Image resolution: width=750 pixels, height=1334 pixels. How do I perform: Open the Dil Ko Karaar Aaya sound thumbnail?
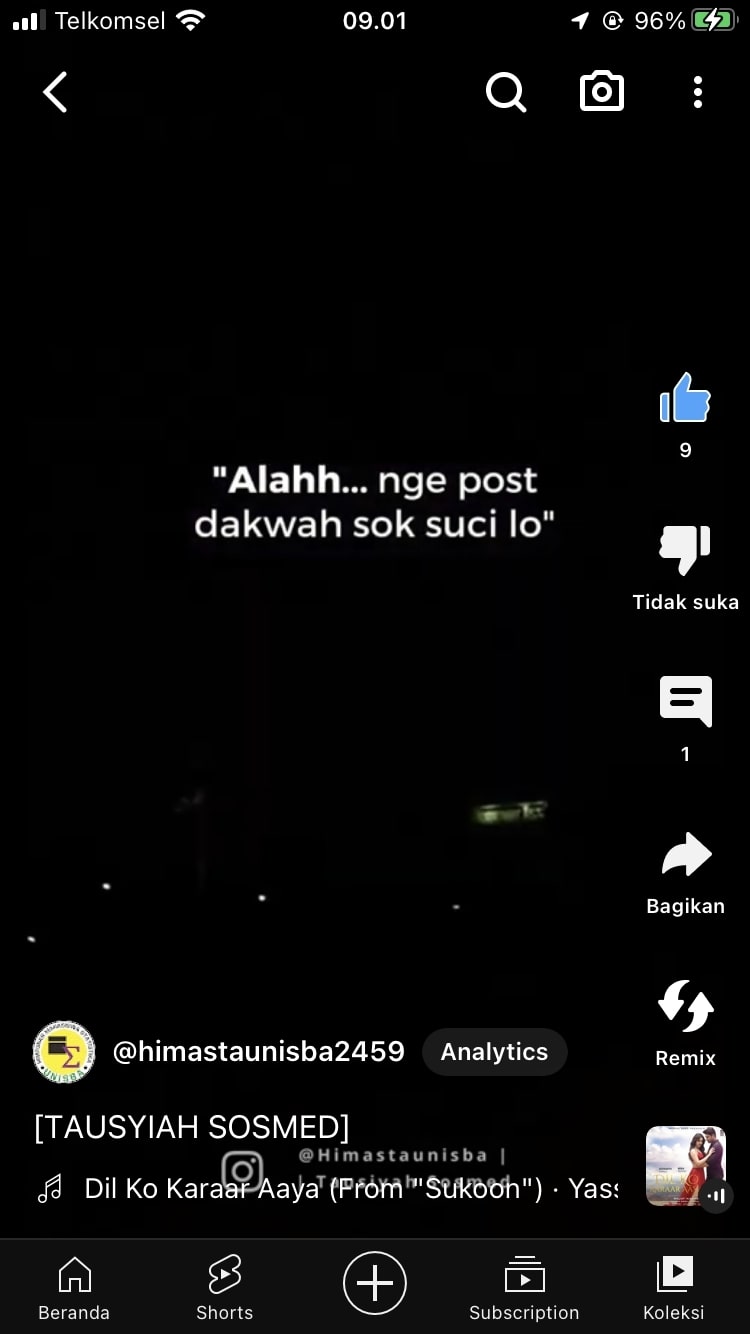coord(686,1166)
